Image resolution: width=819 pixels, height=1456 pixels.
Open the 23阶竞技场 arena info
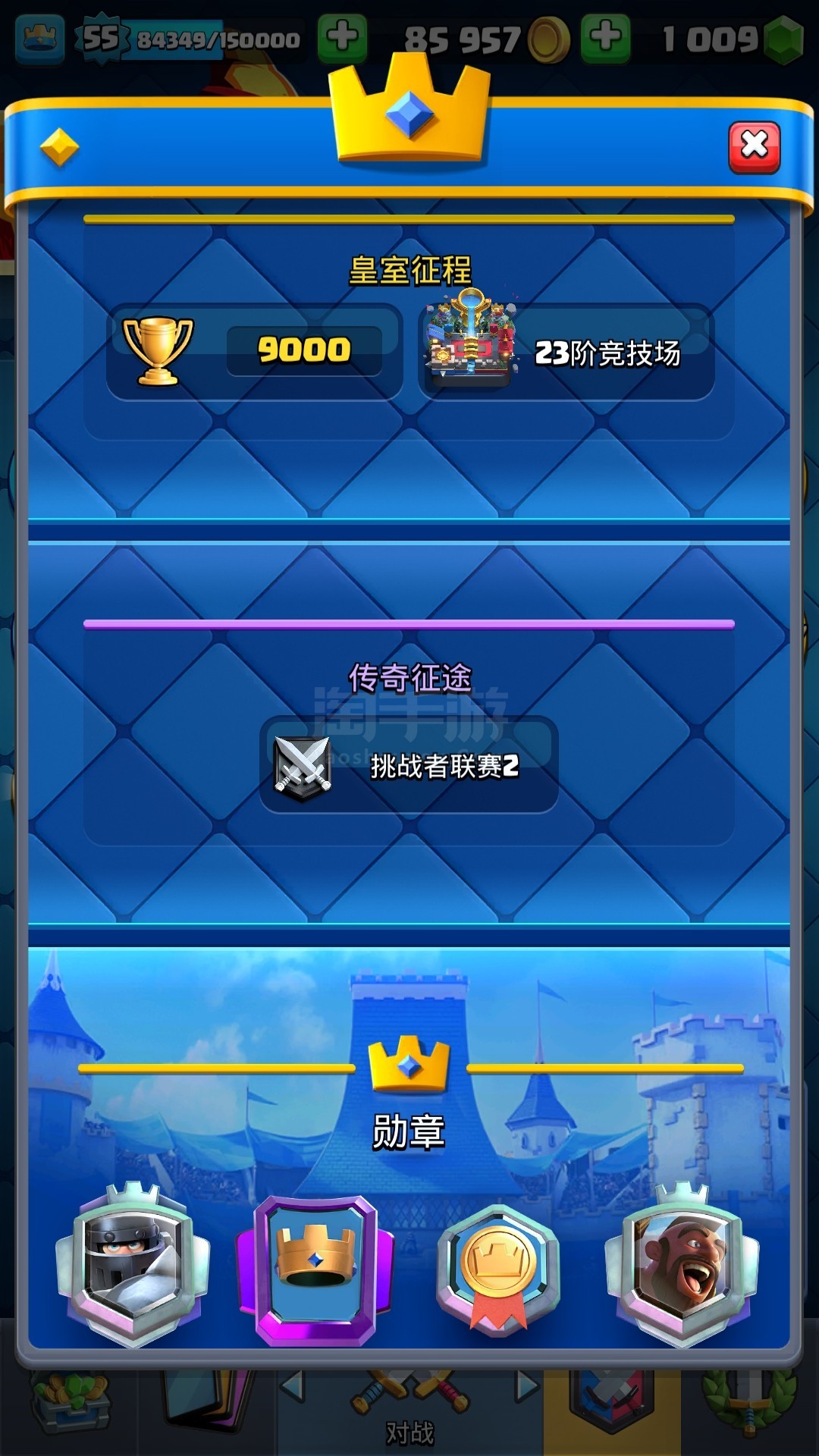566,352
